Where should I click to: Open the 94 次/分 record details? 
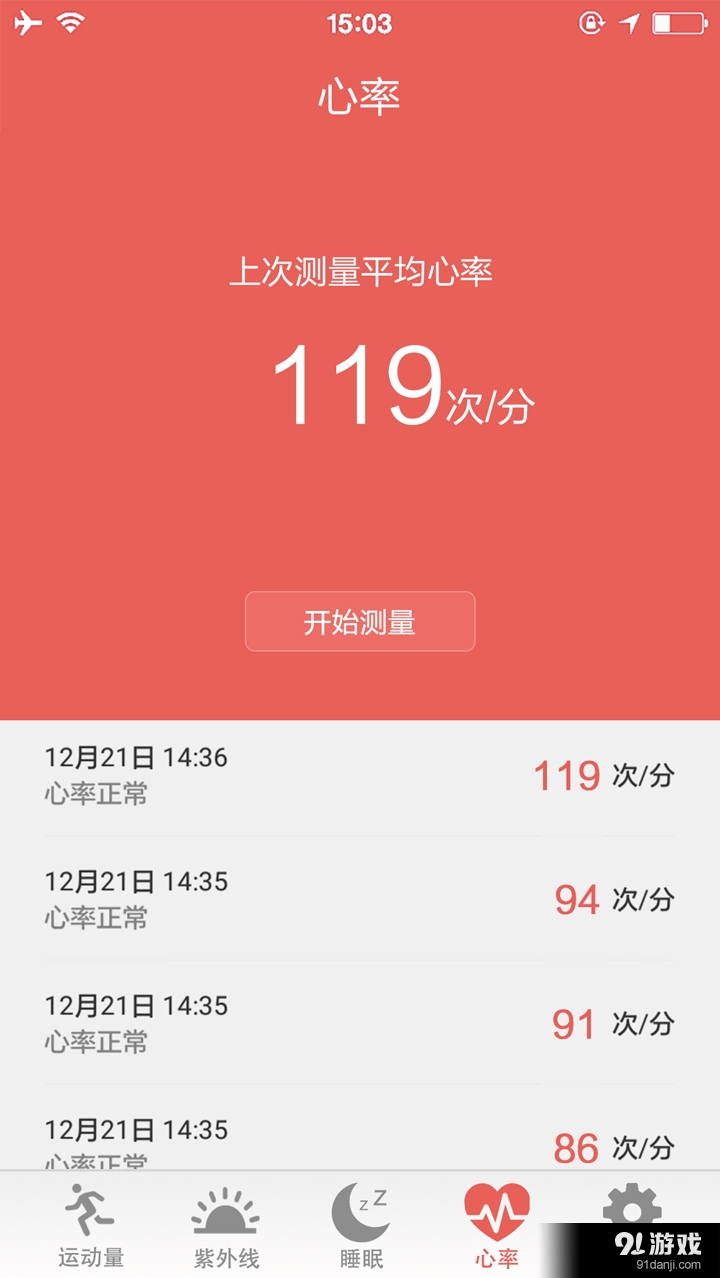point(360,899)
